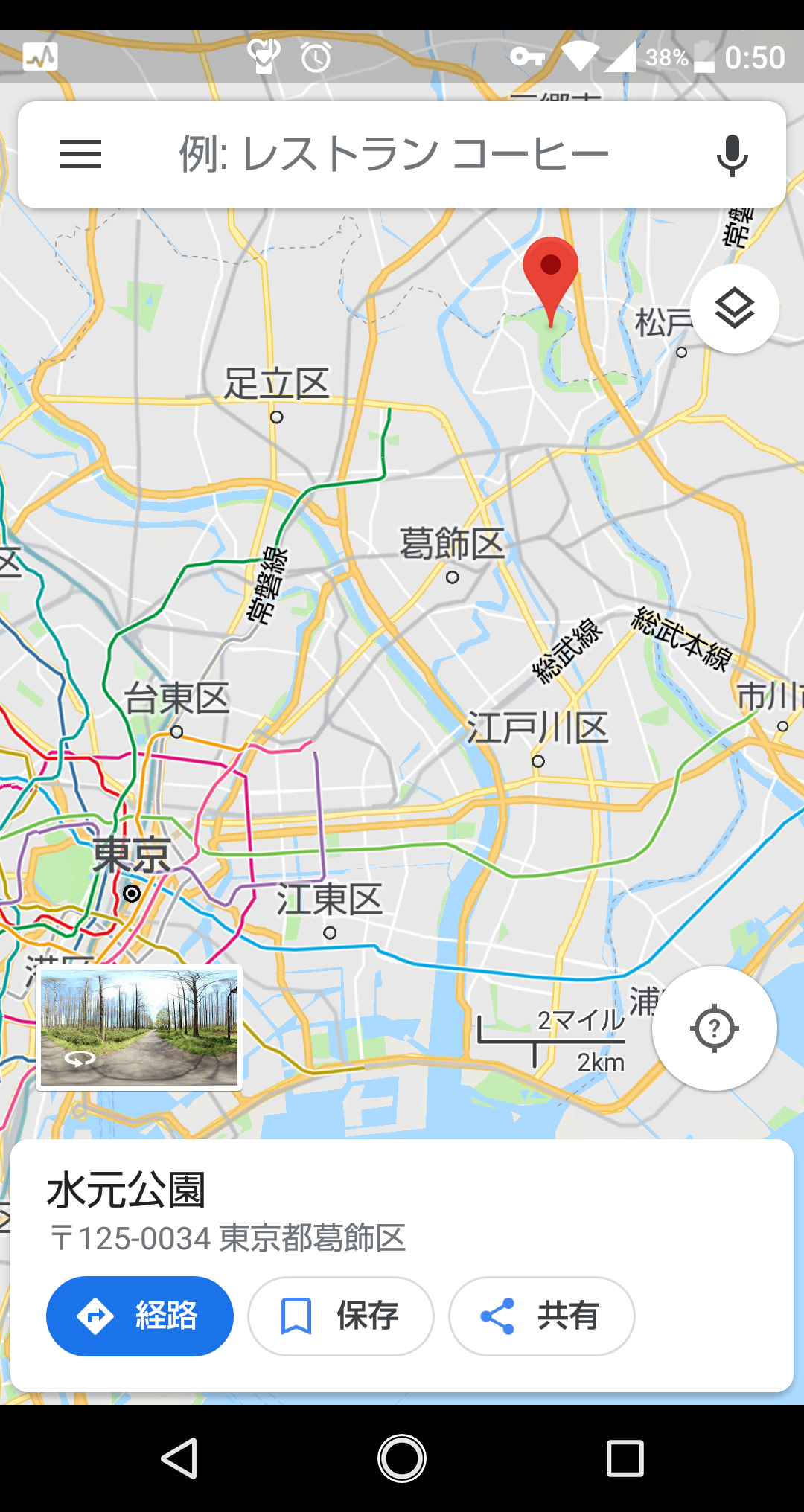Open recent apps from navigation bar
This screenshot has width=804, height=1512.
tap(625, 1458)
